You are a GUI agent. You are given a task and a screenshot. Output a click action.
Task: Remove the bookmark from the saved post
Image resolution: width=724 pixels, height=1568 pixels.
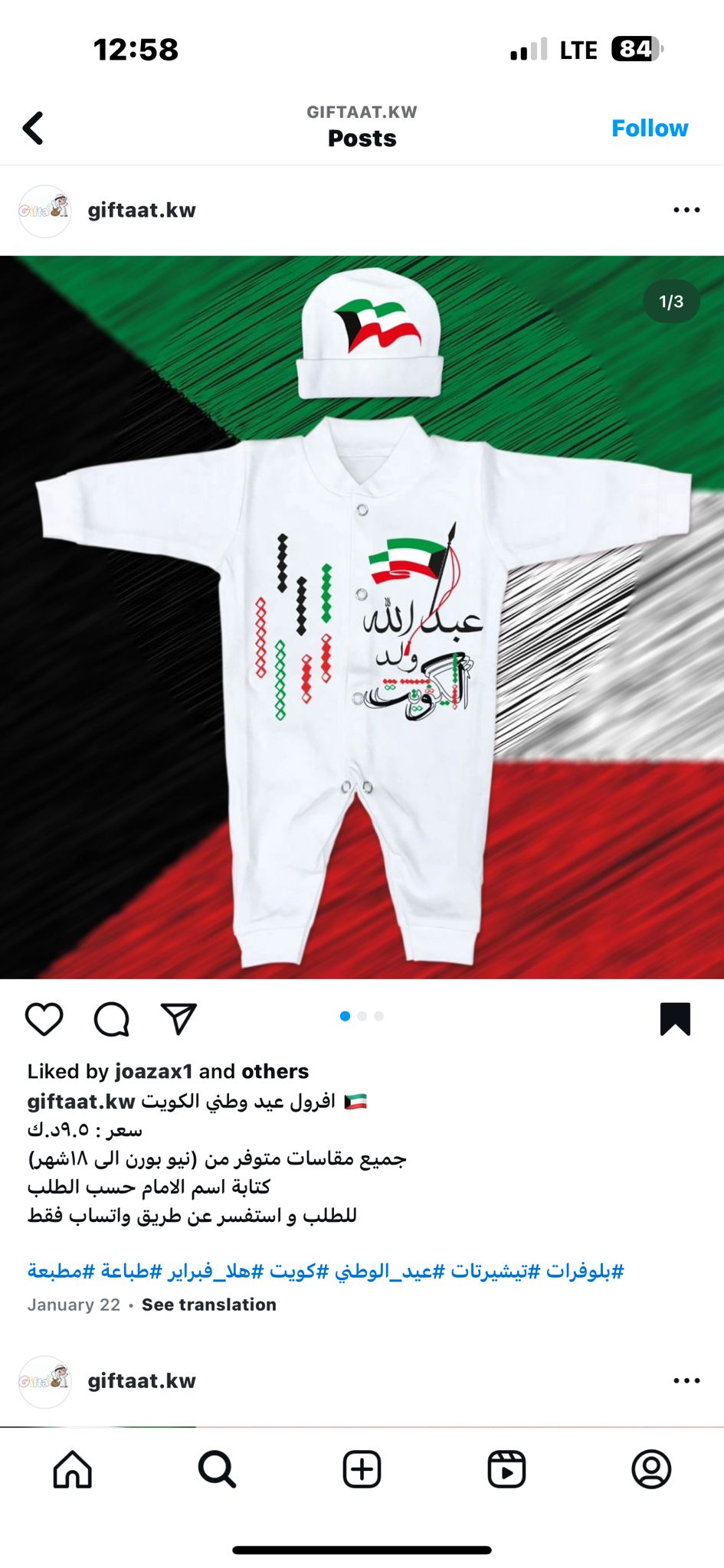pos(675,1019)
